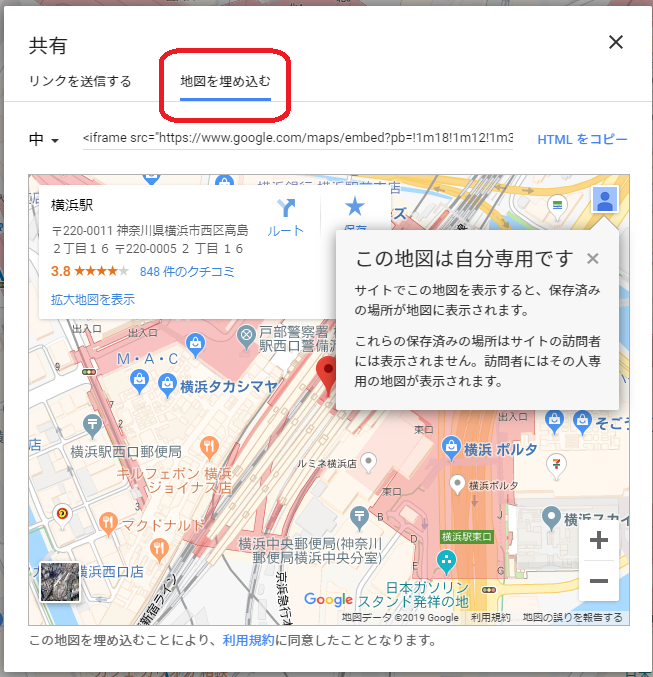Zoom out the map with minus button
Screen dimensions: 653x677
(599, 581)
